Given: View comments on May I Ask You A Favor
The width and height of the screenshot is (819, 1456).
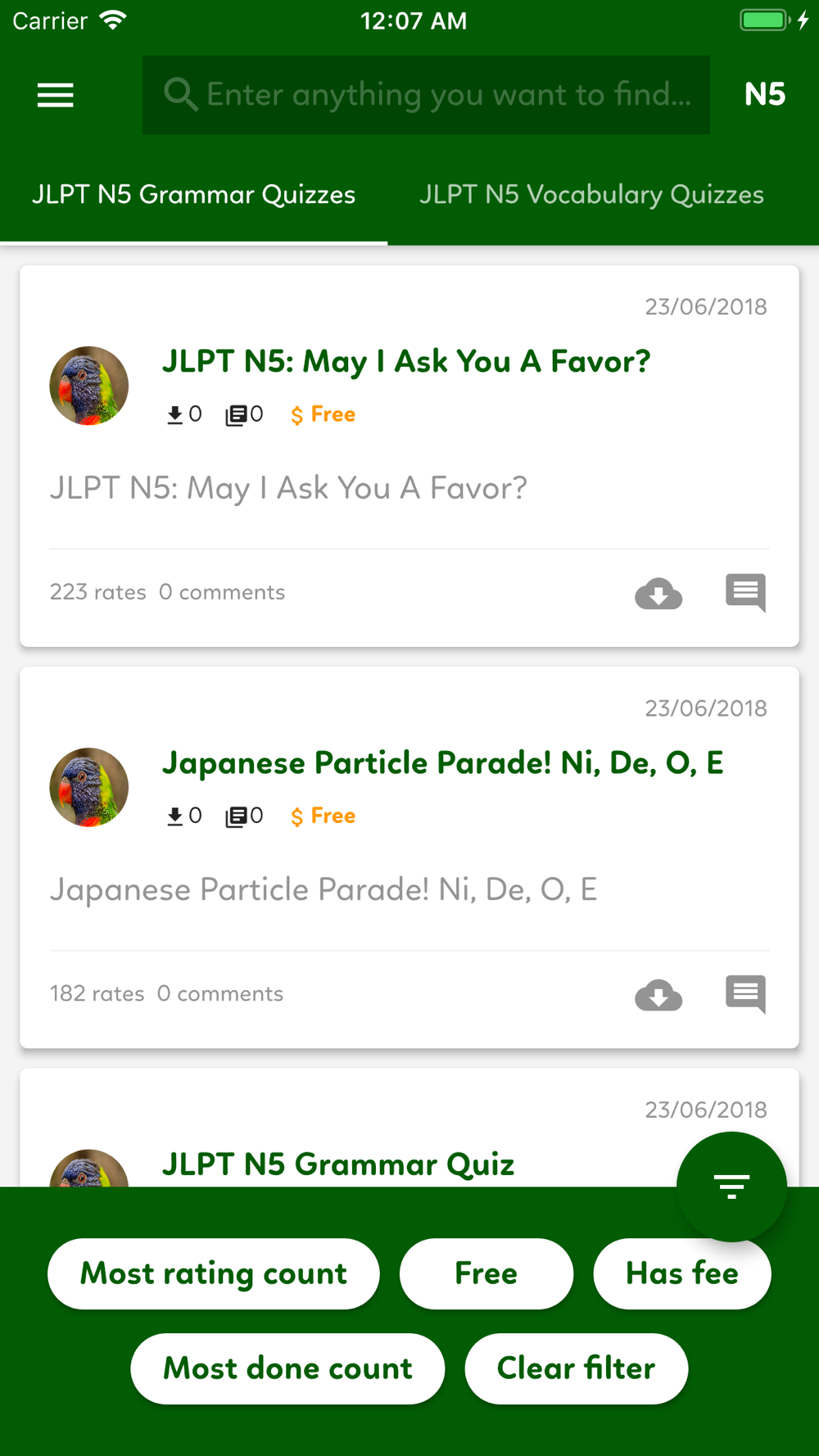Looking at the screenshot, I should tap(745, 593).
